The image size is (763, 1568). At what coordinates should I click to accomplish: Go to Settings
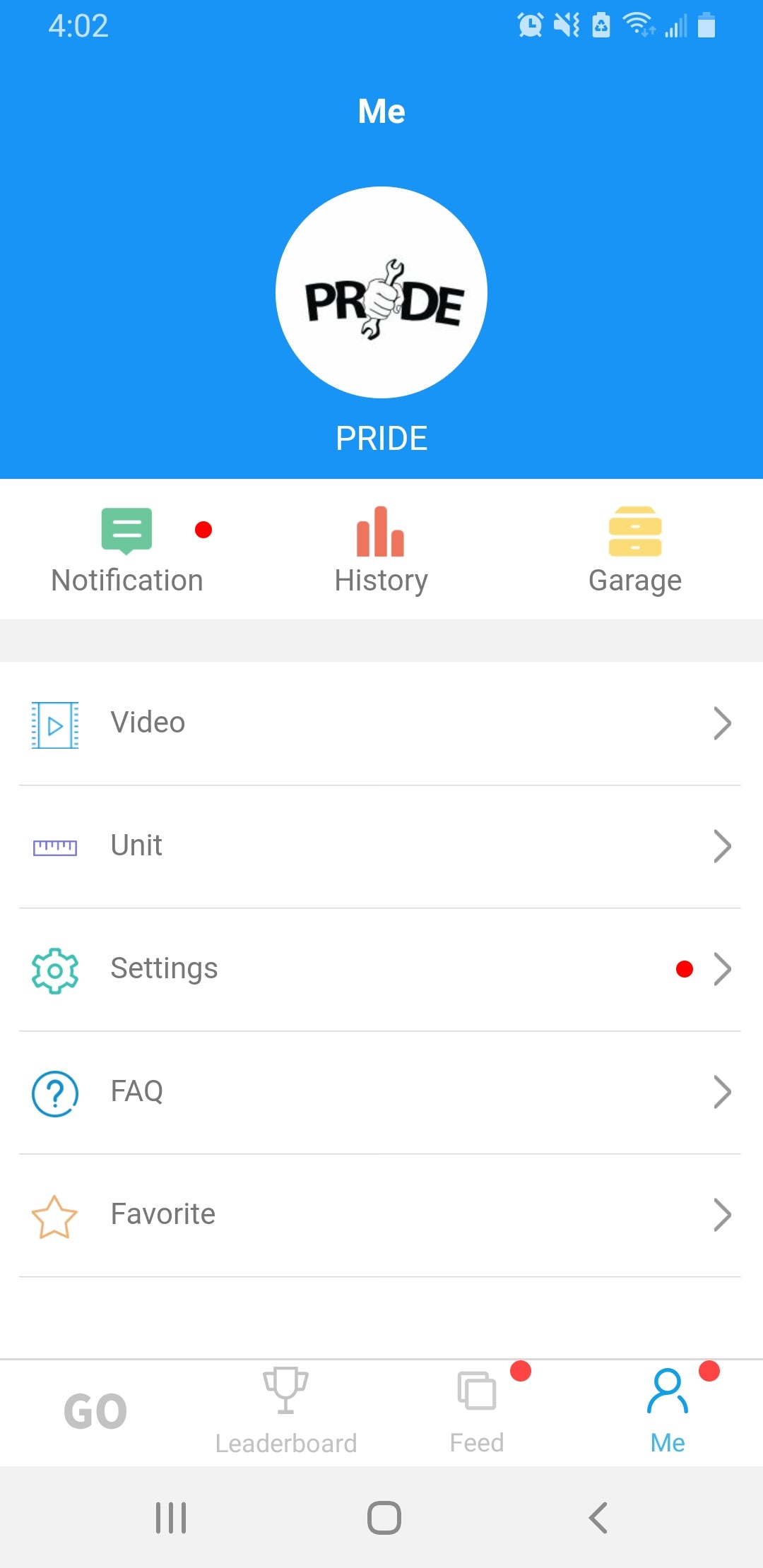(x=381, y=969)
